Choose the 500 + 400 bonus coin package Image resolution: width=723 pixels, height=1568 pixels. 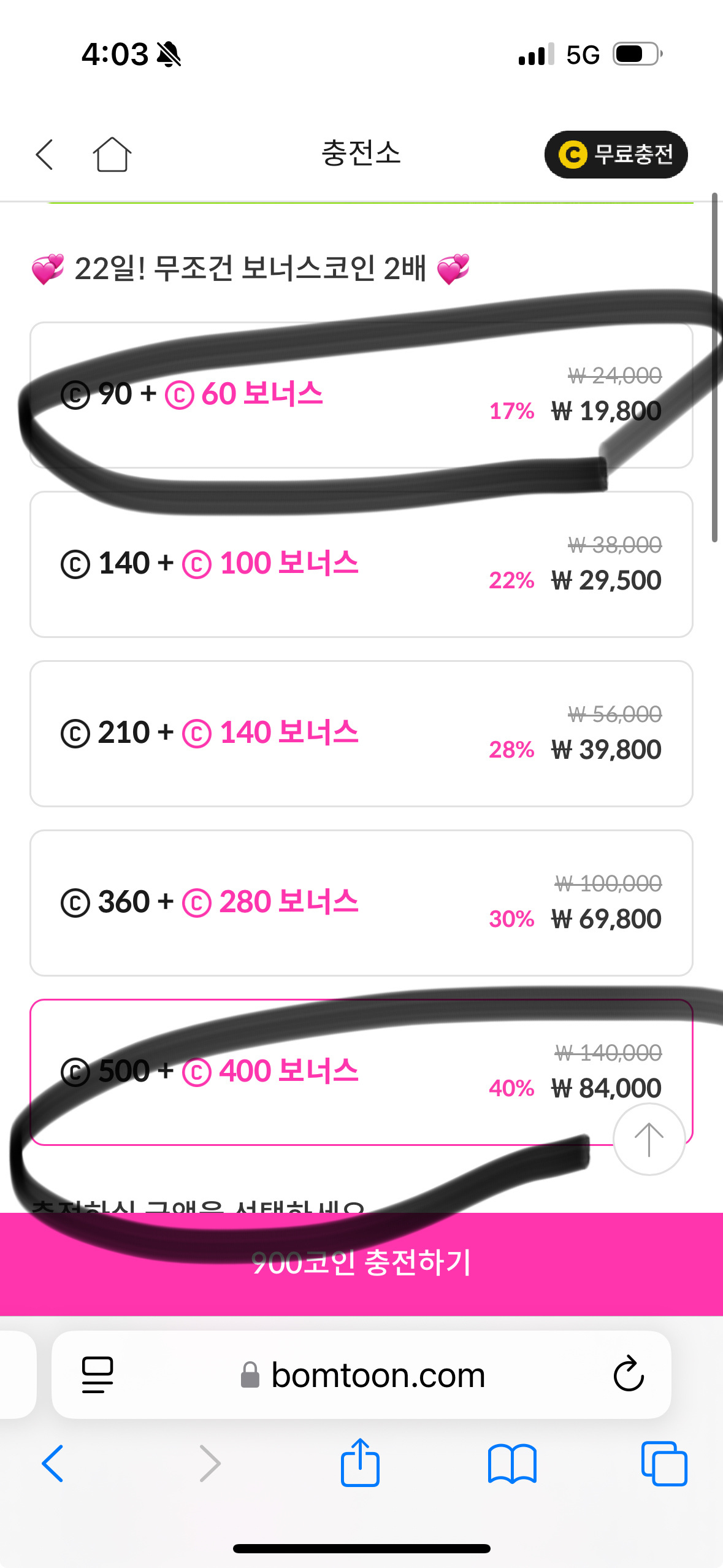click(x=361, y=1072)
